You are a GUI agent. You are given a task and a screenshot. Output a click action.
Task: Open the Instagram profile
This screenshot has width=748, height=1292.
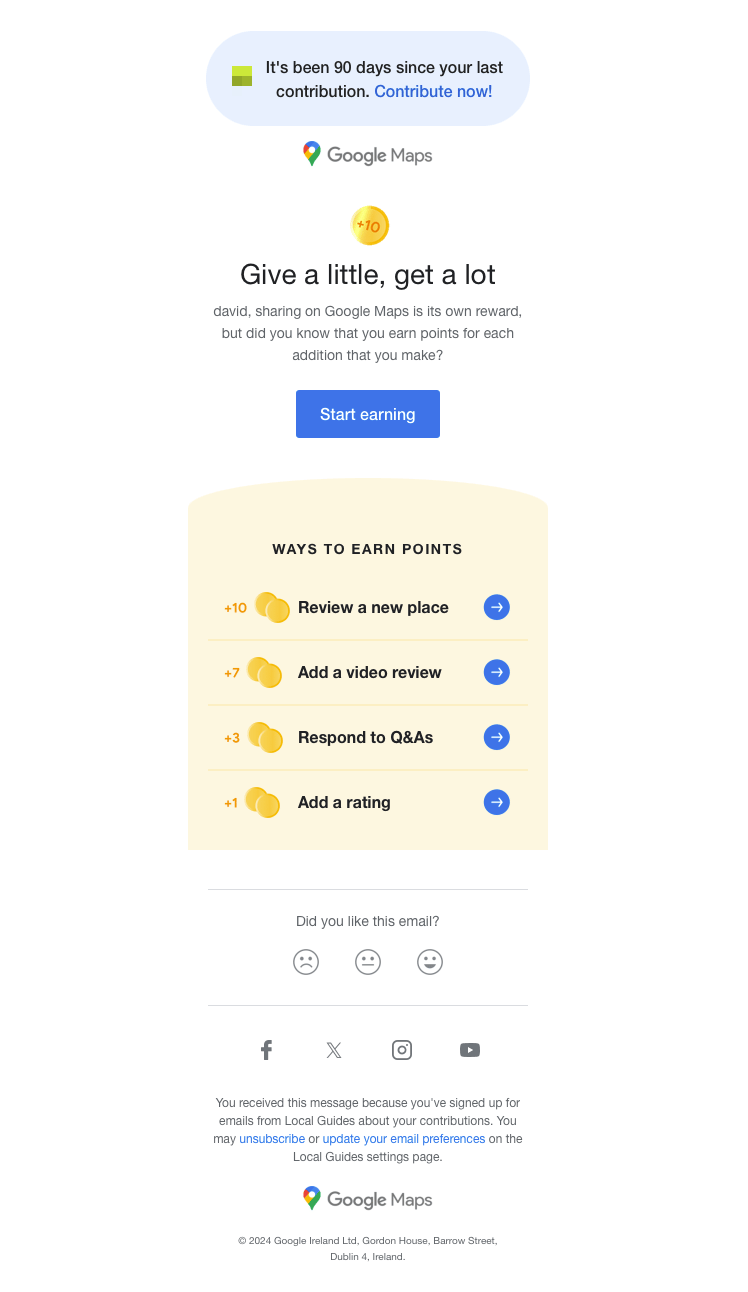pyautogui.click(x=402, y=1050)
